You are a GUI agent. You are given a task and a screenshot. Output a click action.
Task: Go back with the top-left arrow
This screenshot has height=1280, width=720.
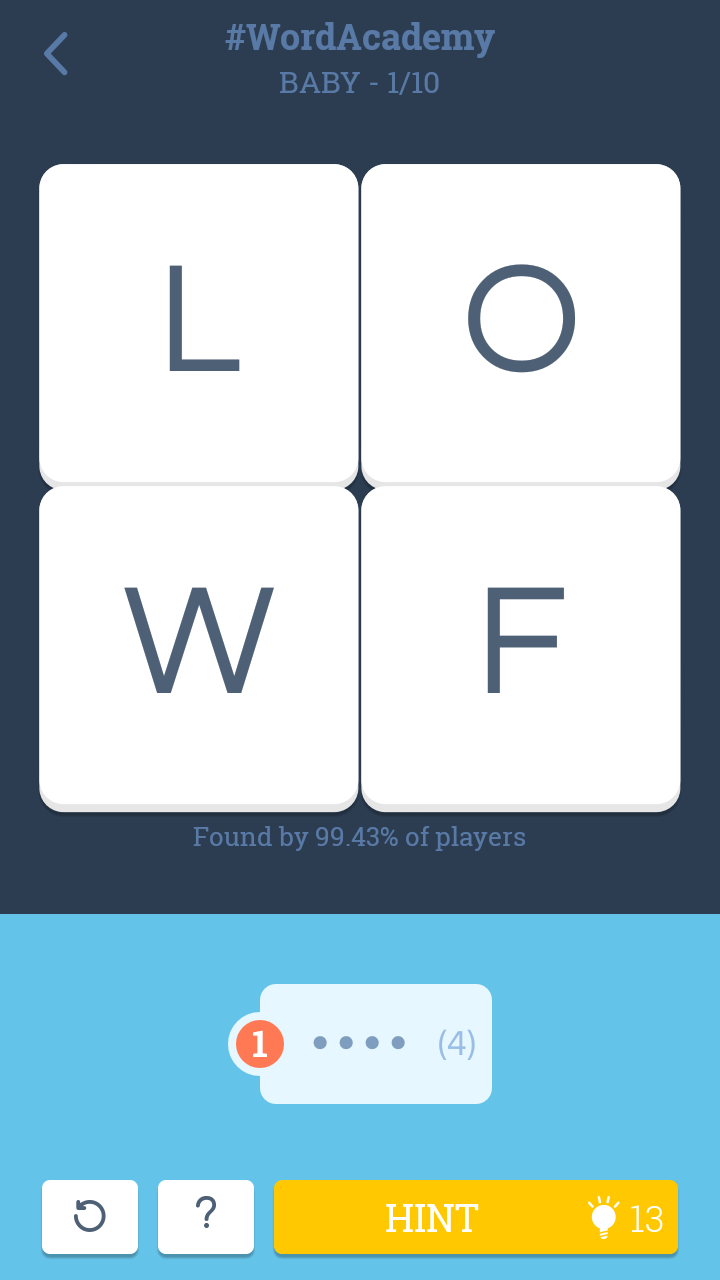point(56,54)
